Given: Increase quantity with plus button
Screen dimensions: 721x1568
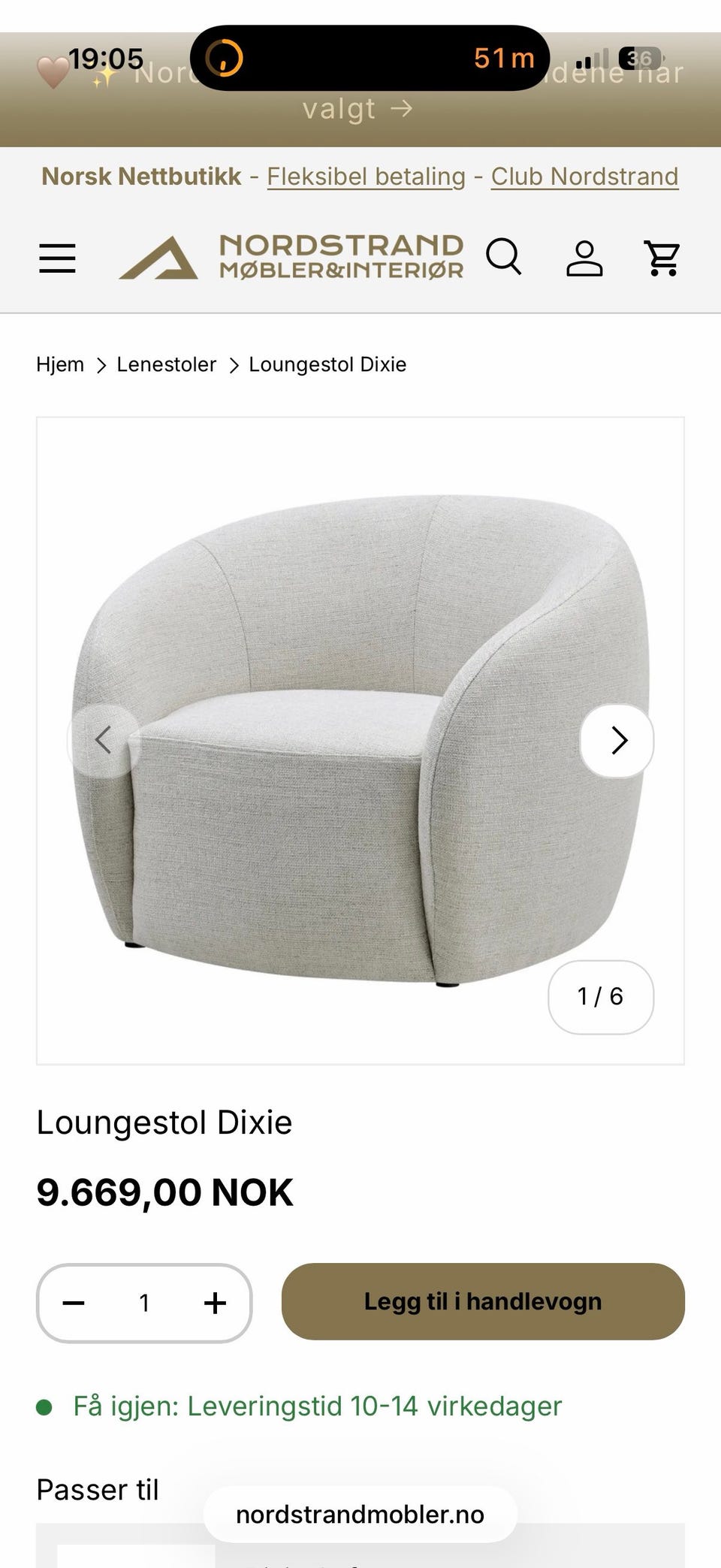Looking at the screenshot, I should (x=215, y=1303).
